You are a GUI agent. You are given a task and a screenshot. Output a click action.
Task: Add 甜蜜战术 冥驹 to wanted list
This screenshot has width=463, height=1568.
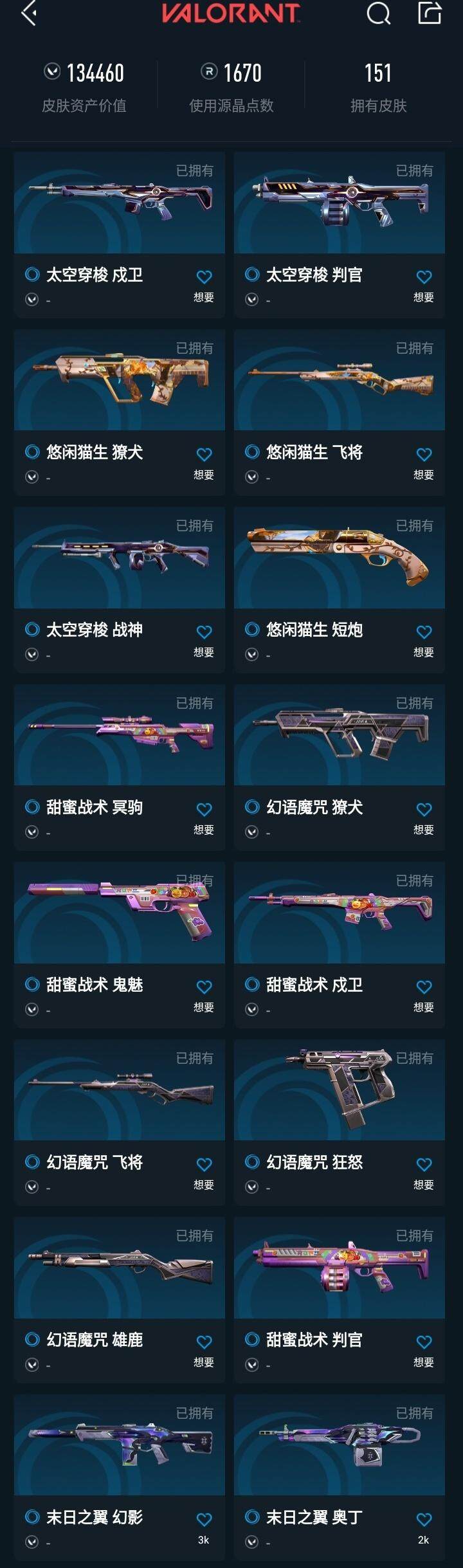tap(204, 810)
